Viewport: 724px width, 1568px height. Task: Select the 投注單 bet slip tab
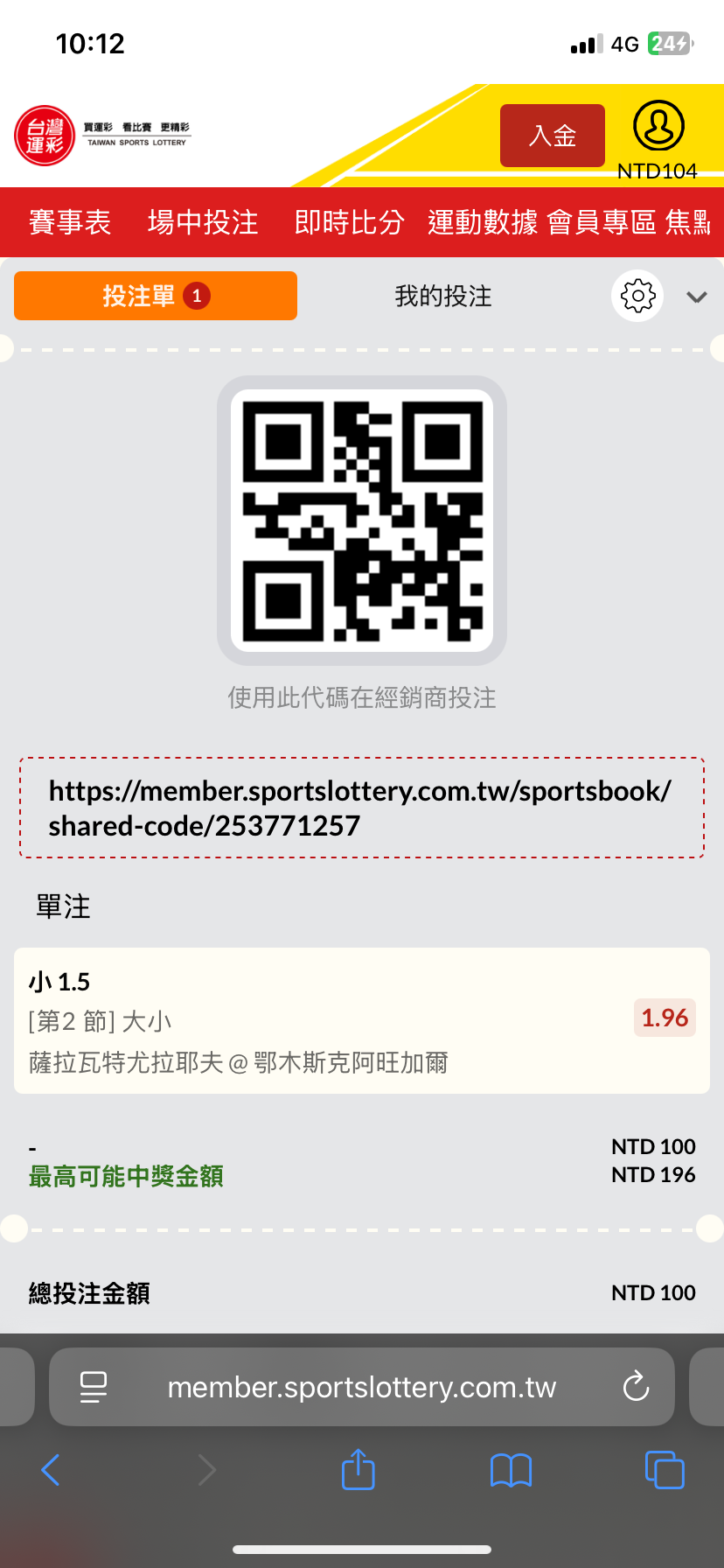click(x=156, y=296)
